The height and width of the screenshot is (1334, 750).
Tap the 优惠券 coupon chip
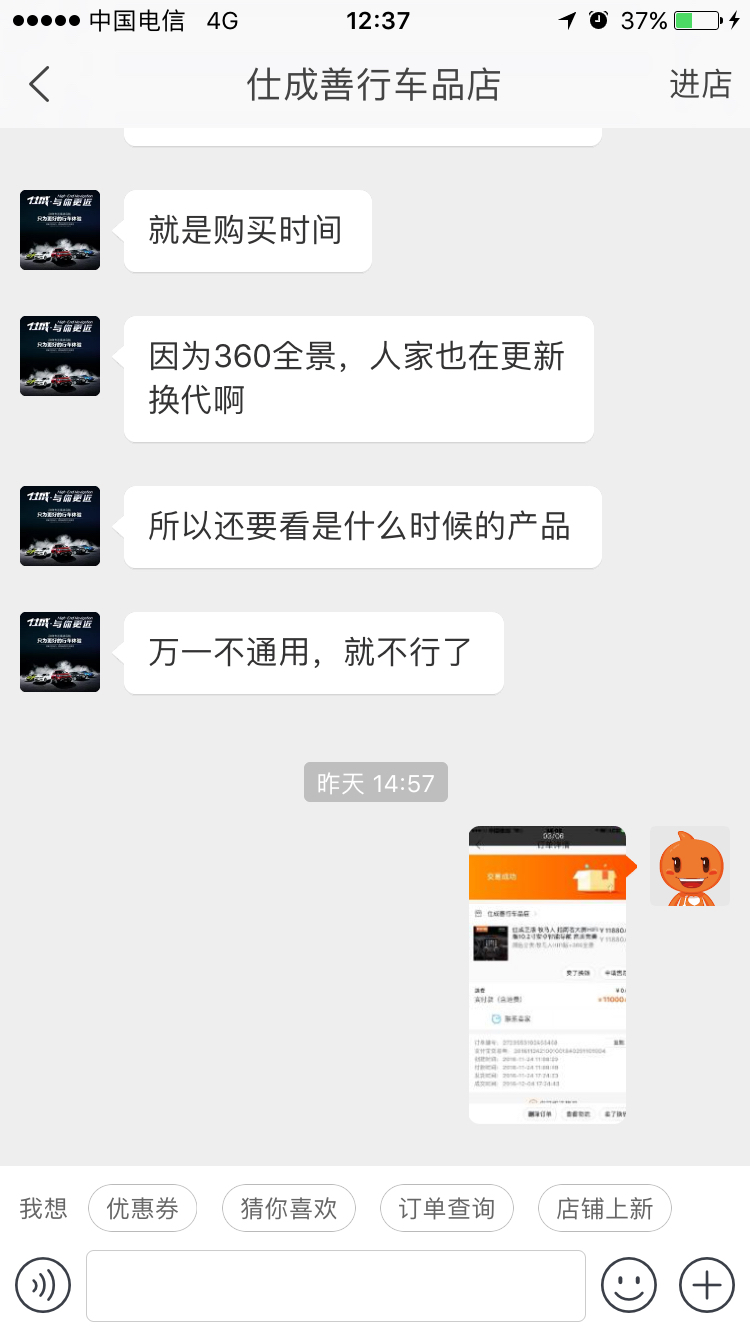[x=143, y=1209]
